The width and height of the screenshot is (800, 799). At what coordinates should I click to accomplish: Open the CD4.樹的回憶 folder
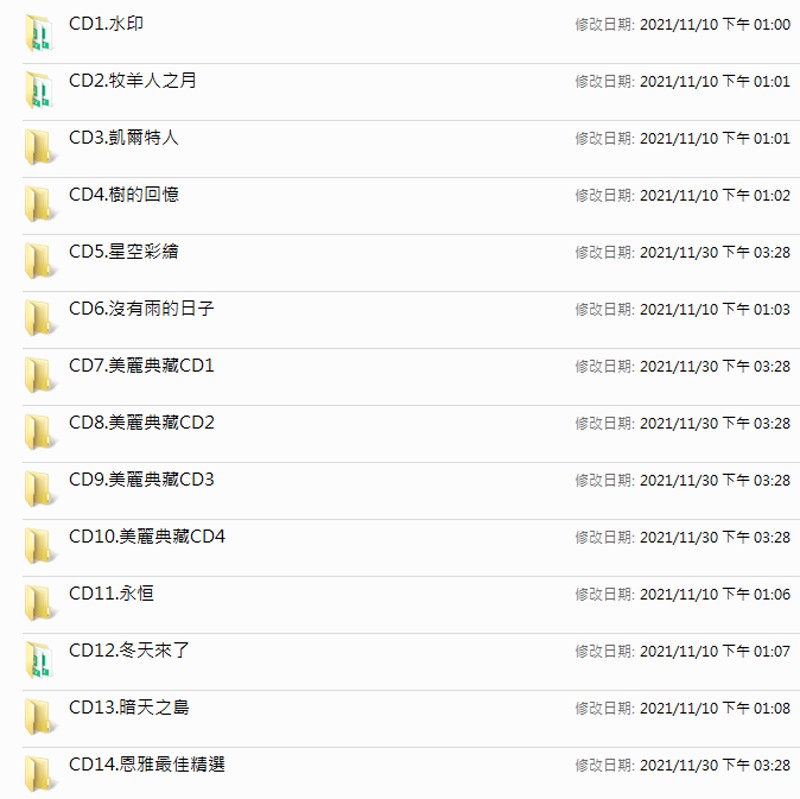[123, 195]
